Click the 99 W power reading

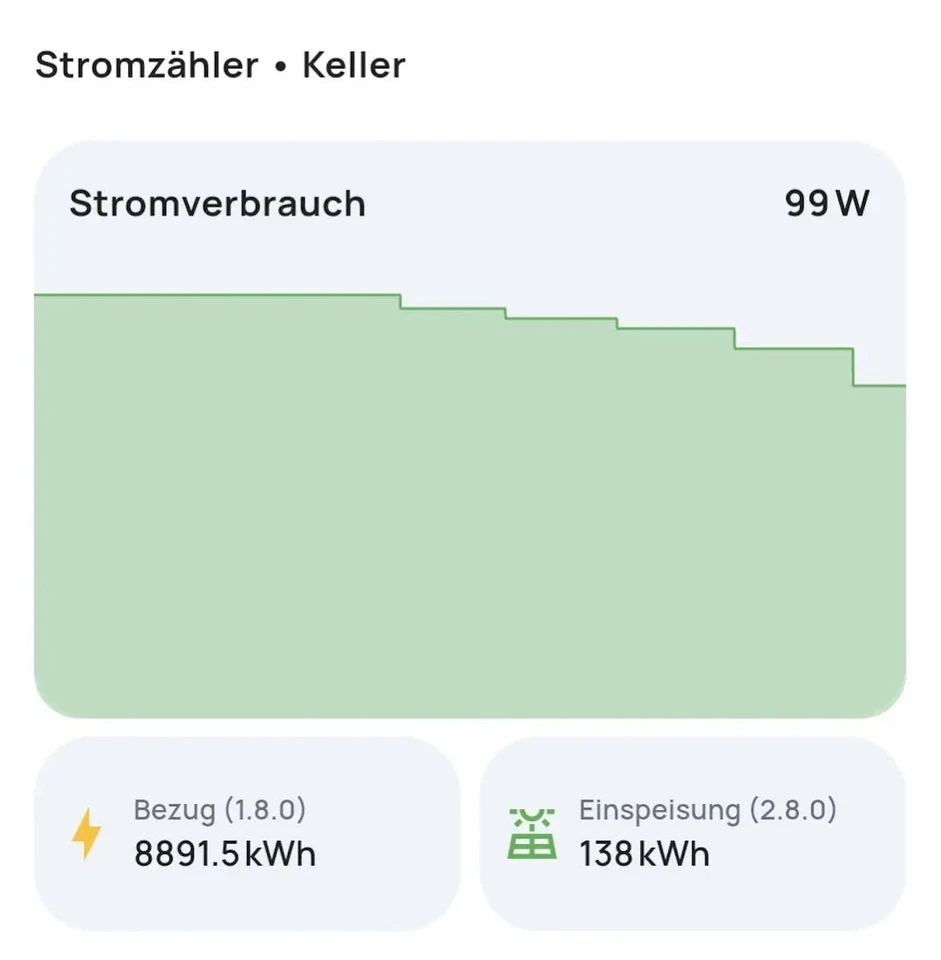coord(826,203)
